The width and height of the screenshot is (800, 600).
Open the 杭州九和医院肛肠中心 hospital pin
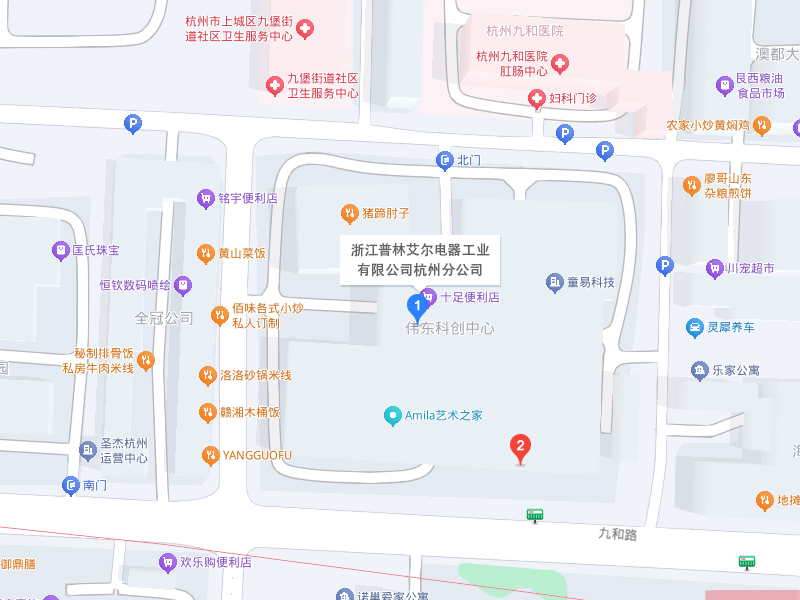pyautogui.click(x=560, y=63)
